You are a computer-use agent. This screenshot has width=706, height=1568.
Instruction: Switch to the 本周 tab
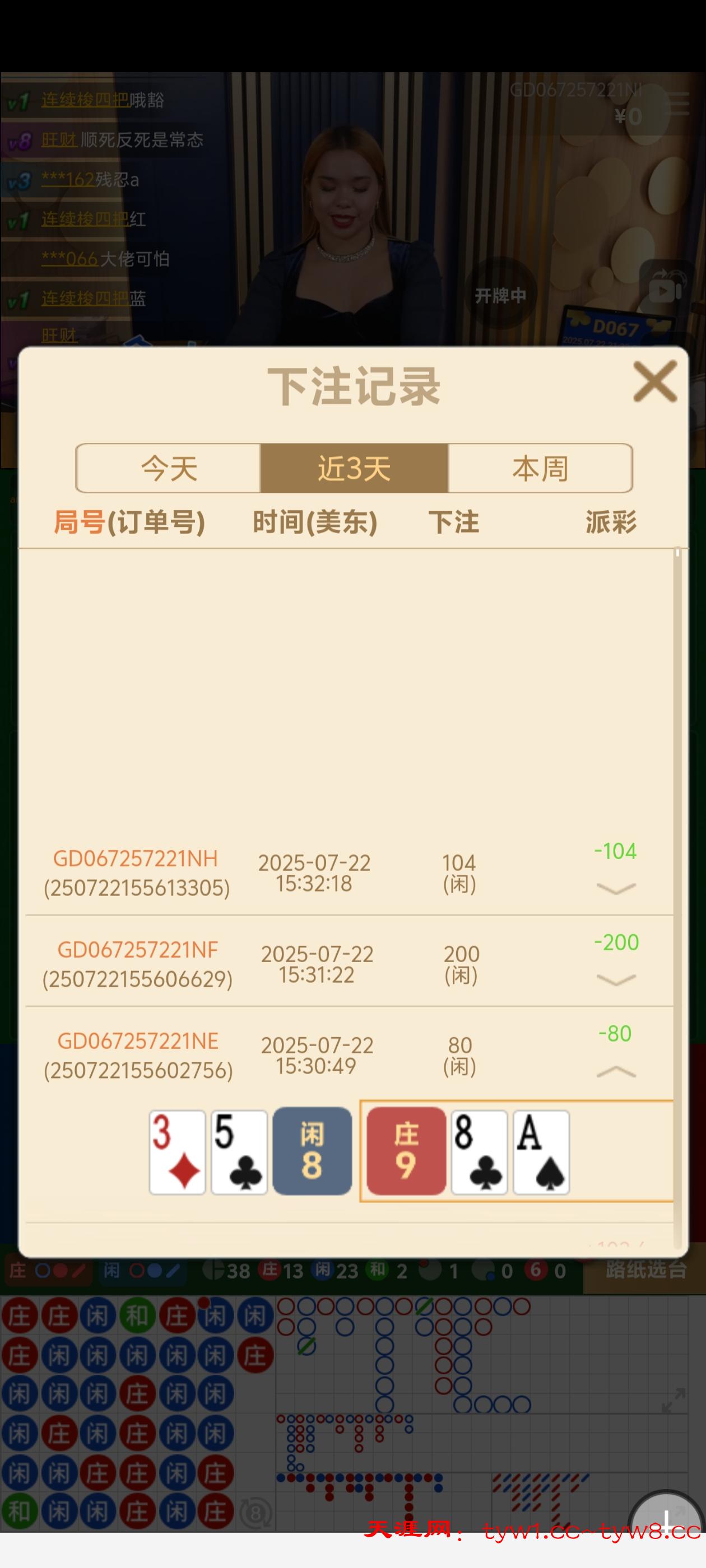point(540,468)
